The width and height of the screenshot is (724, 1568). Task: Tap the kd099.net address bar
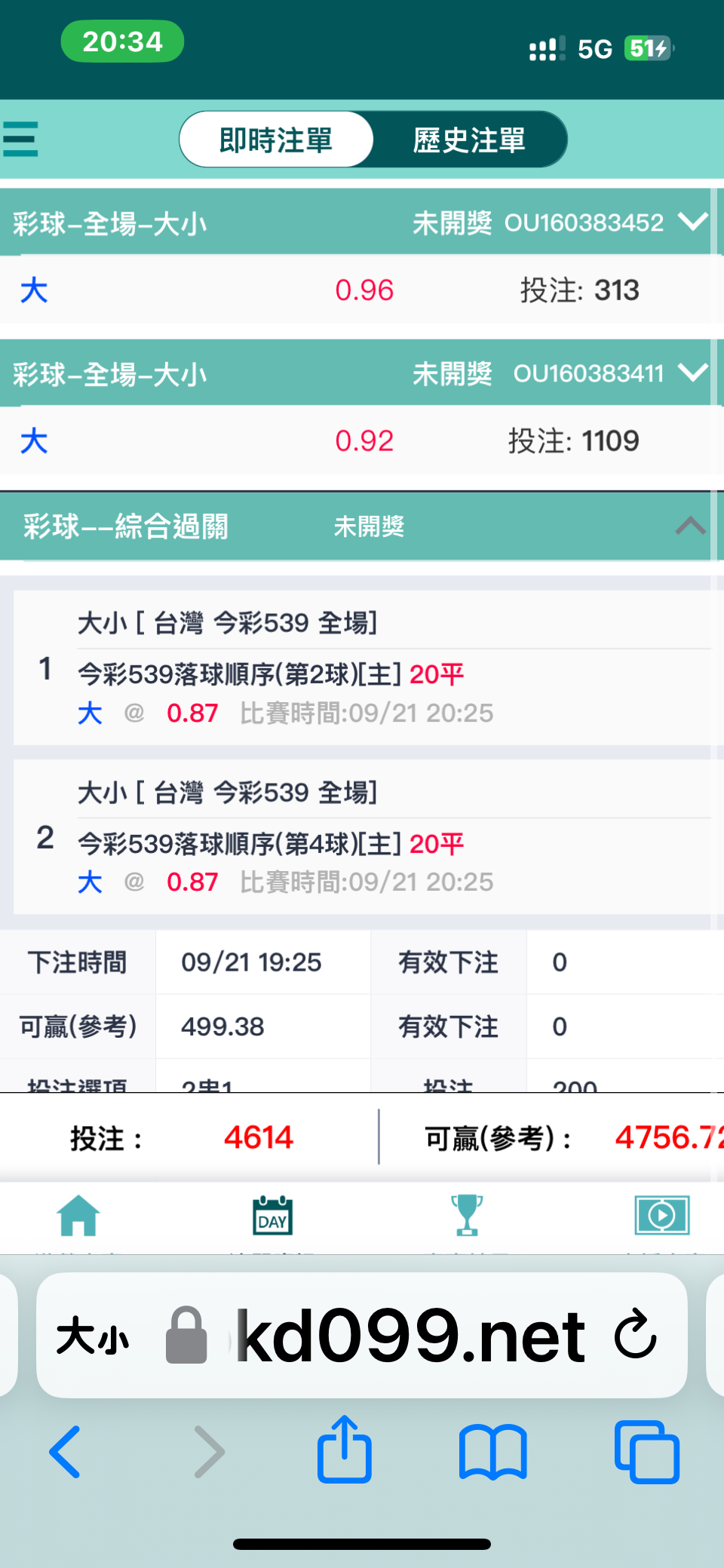click(411, 1336)
